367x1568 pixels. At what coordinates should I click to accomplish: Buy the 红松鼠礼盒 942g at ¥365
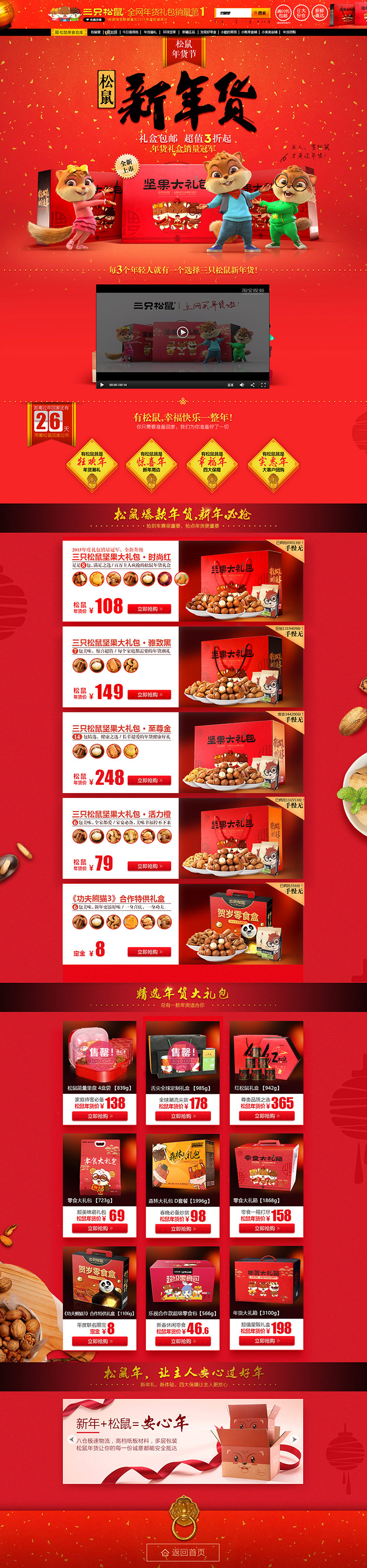coord(266,1116)
